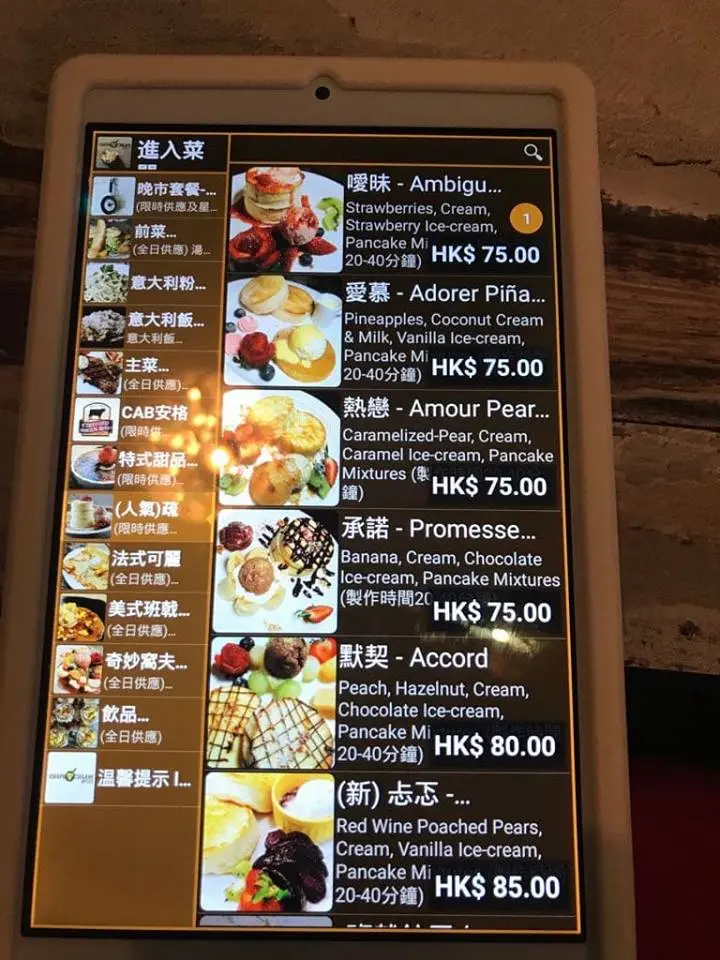Open the search magnifier icon
This screenshot has height=960, width=720.
click(x=533, y=152)
